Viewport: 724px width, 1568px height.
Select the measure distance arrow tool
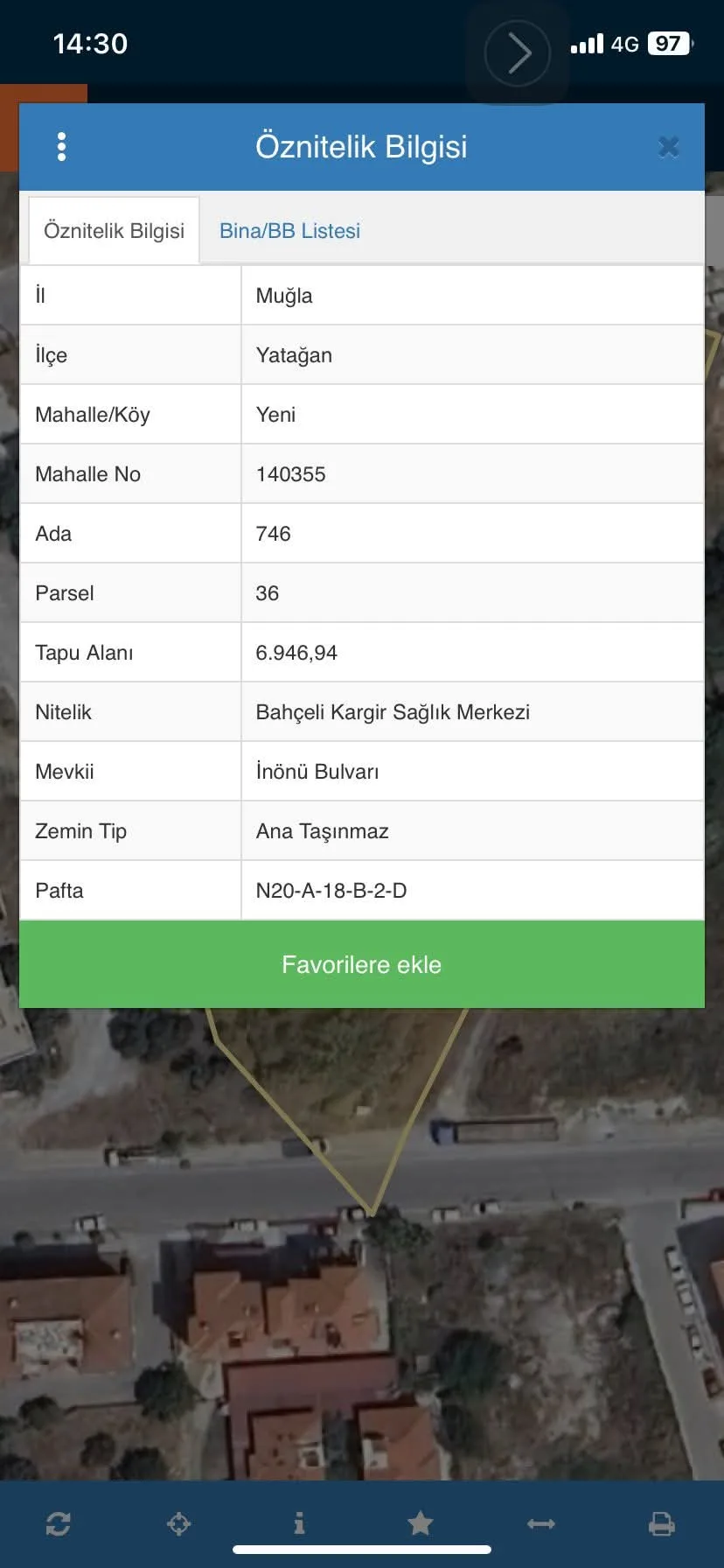click(x=541, y=1523)
